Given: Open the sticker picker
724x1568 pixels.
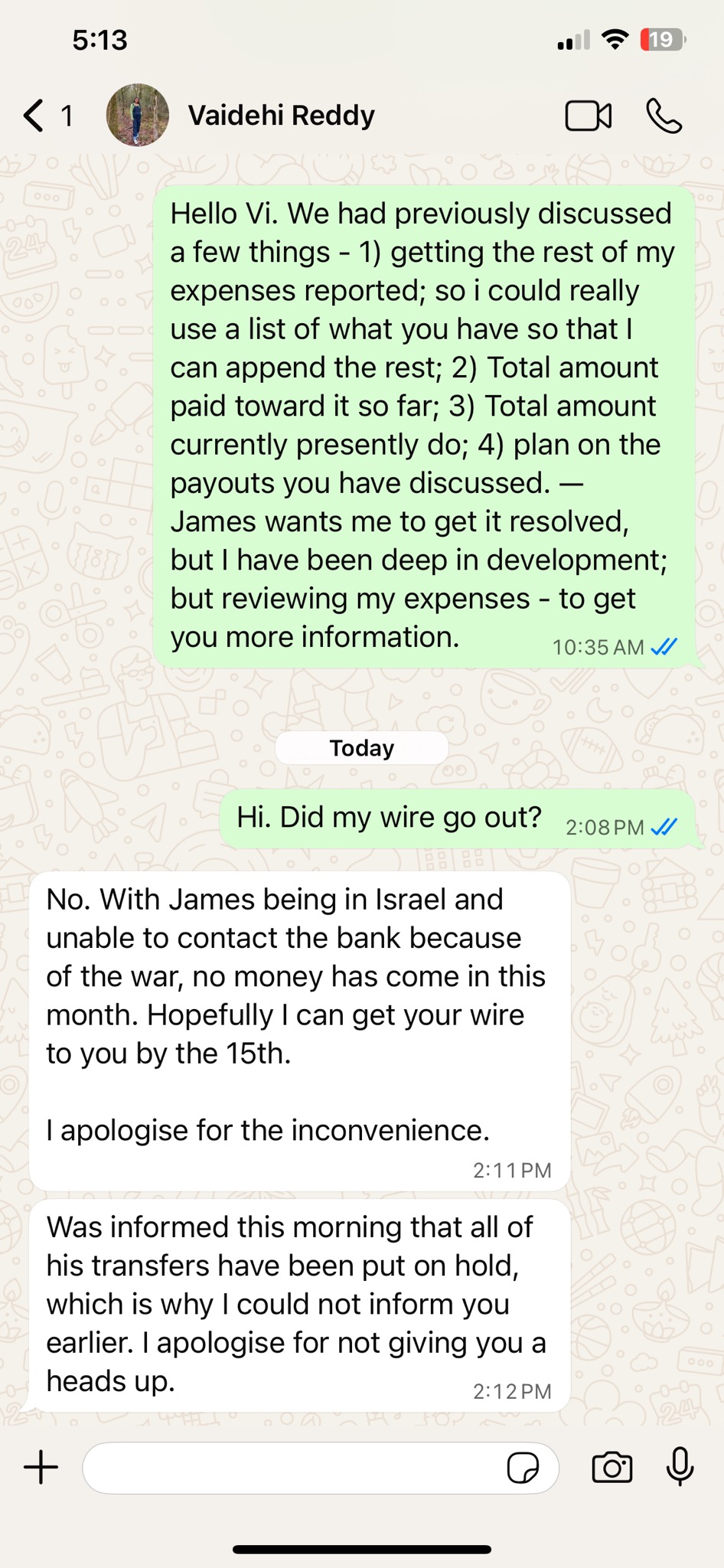Looking at the screenshot, I should [x=523, y=1468].
